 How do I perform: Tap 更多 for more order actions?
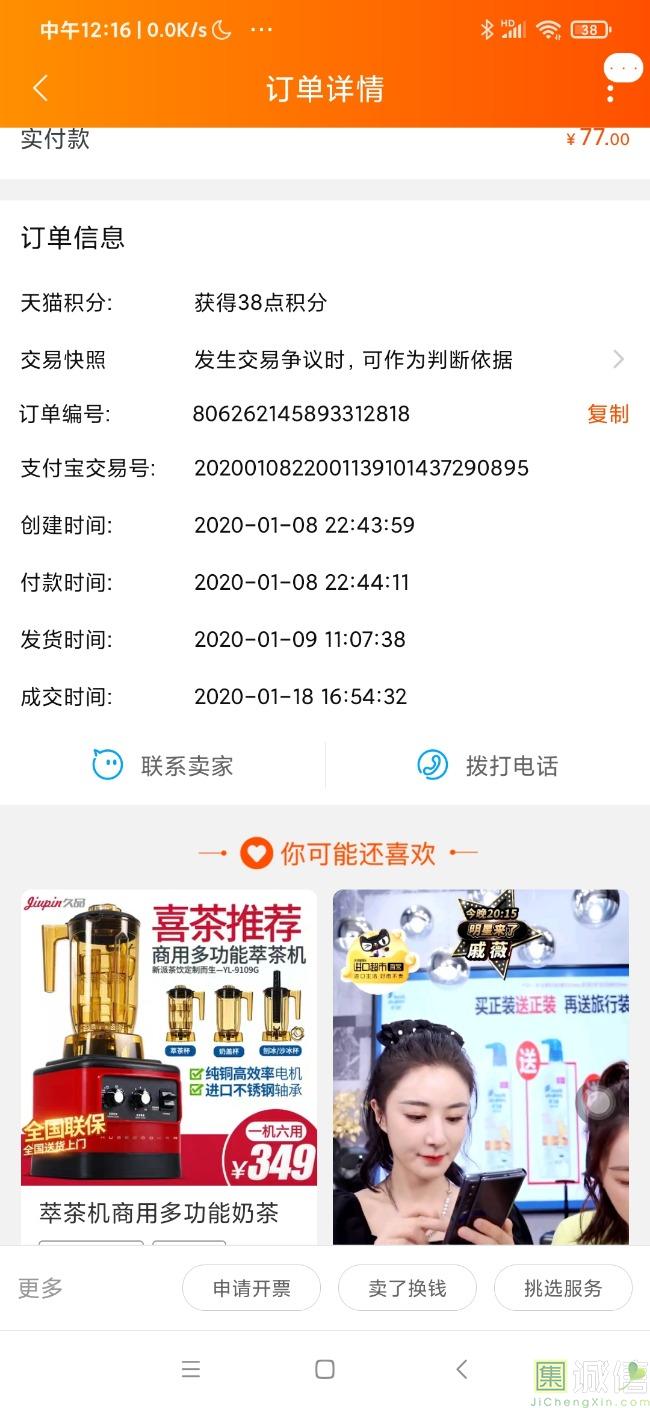coord(41,1288)
